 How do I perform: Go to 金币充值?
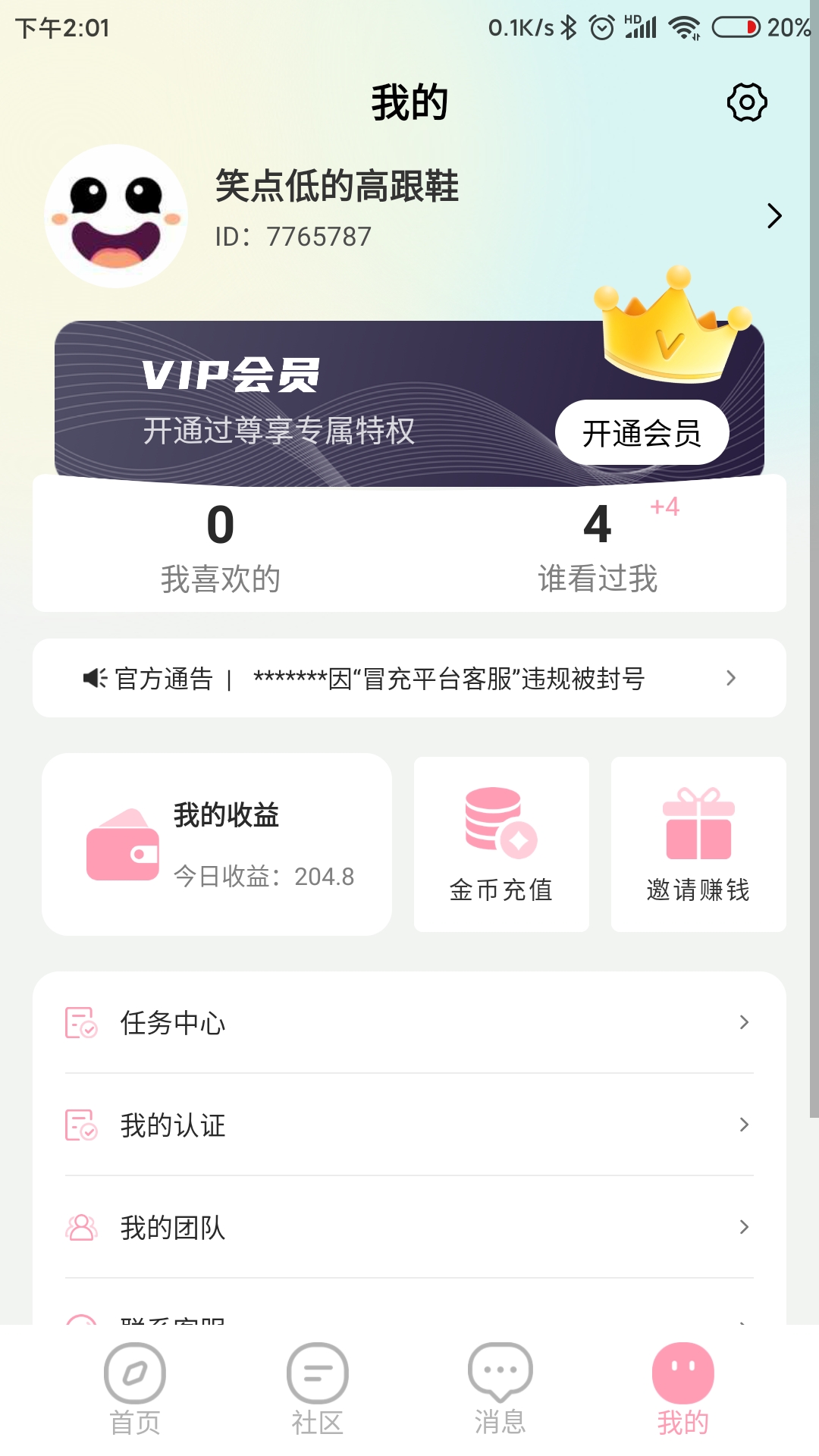point(501,844)
